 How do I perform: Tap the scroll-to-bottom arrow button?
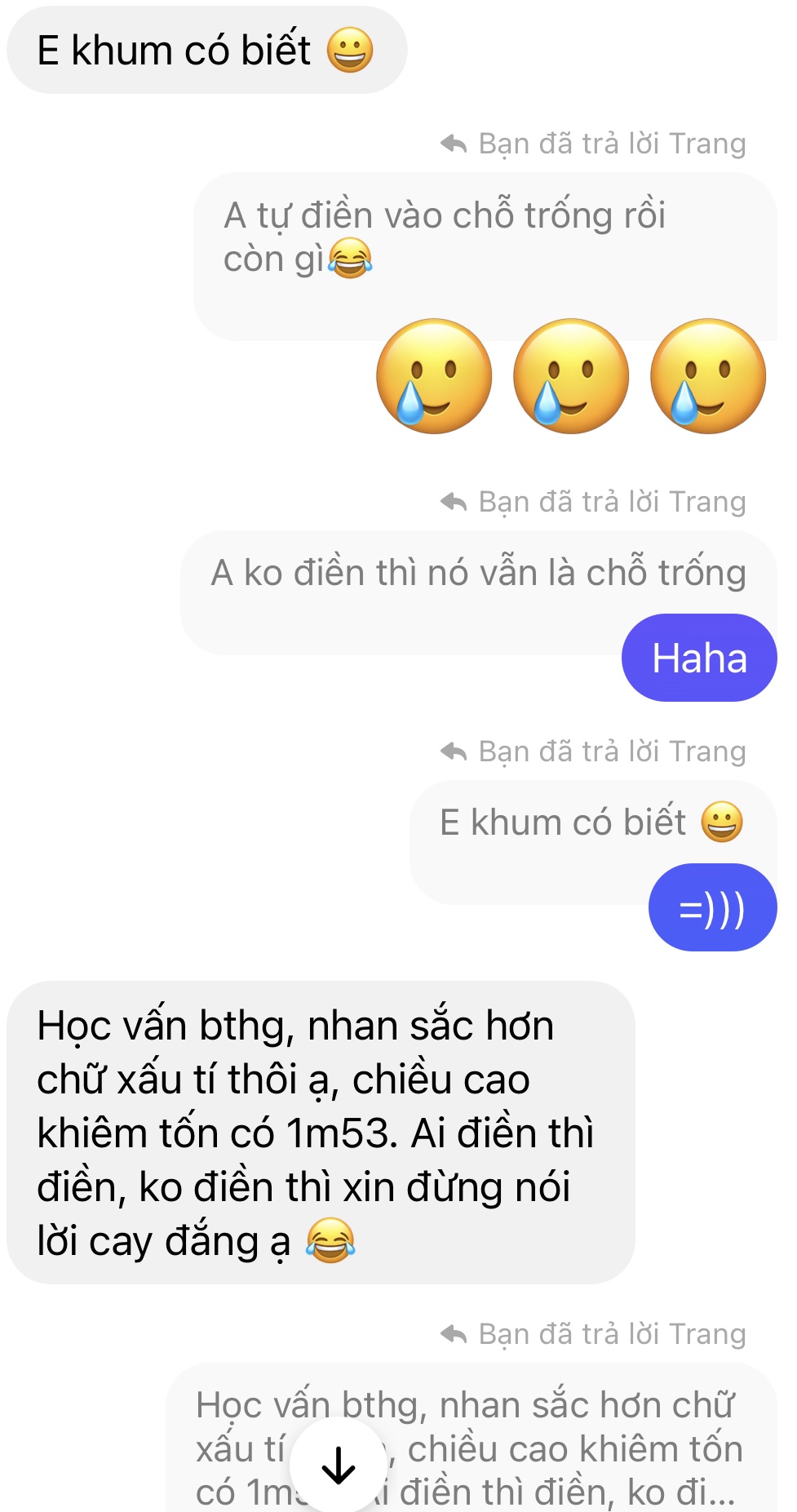click(x=338, y=1466)
